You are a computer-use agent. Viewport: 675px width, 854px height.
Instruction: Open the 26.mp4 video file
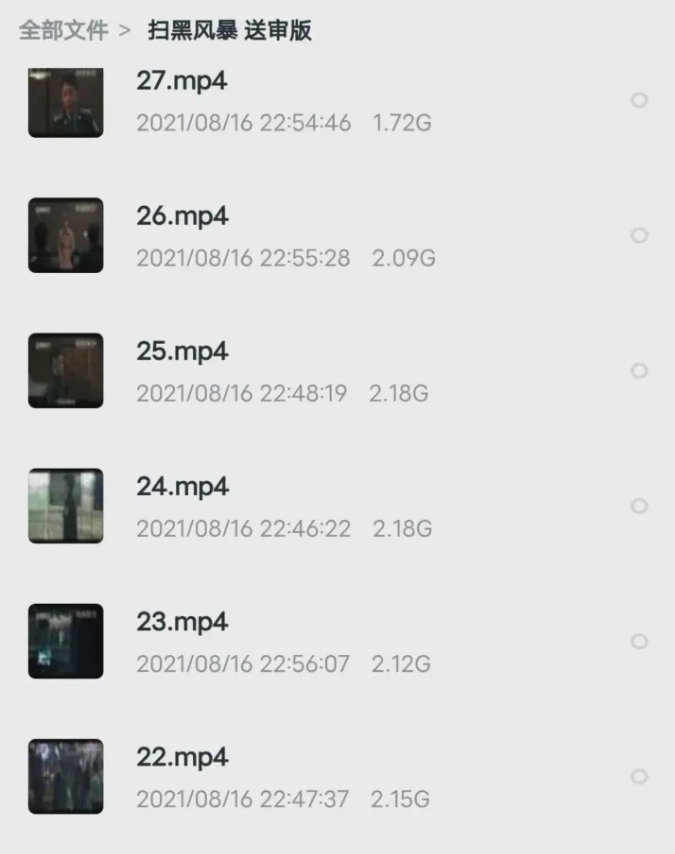(x=182, y=217)
